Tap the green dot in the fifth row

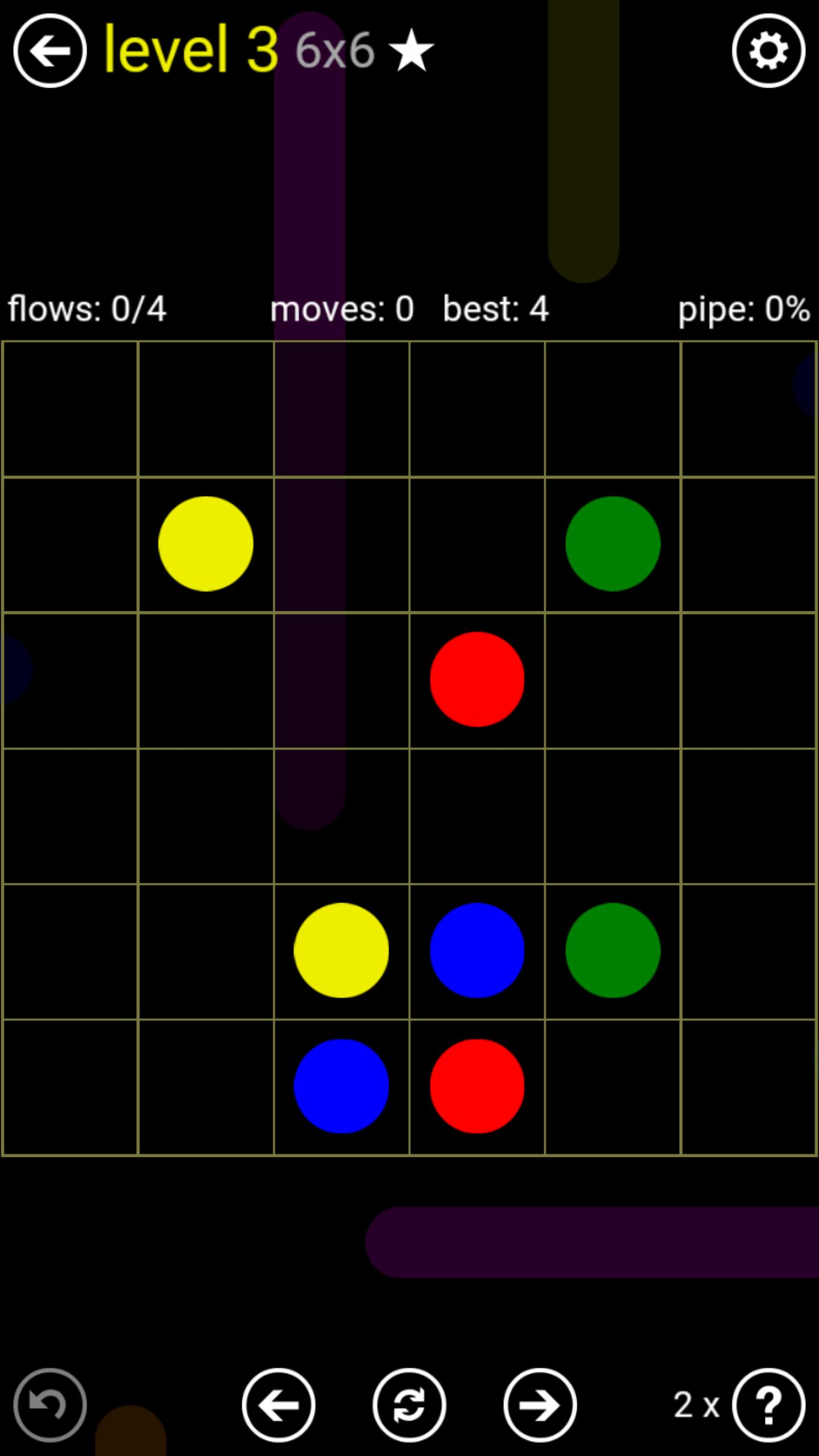click(613, 950)
